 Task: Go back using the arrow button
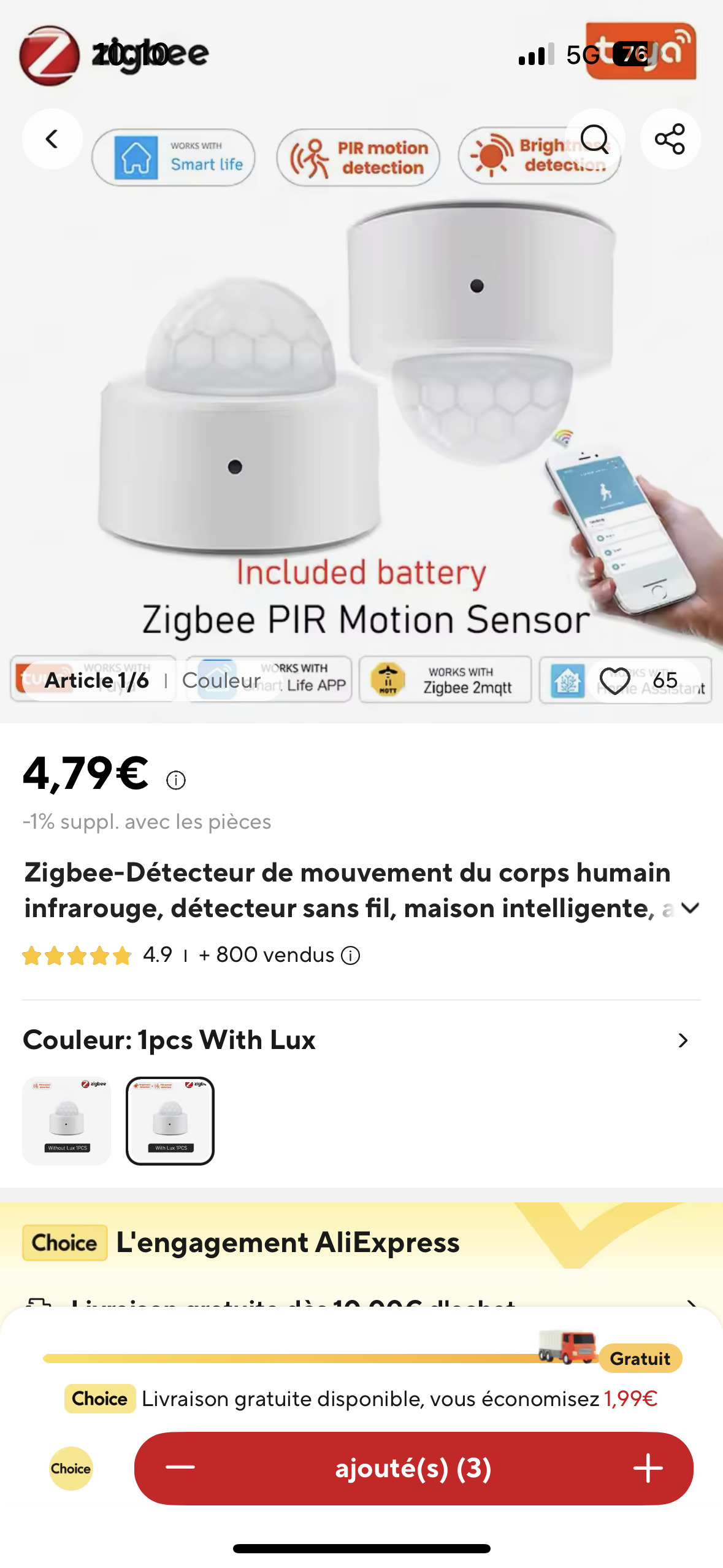click(52, 139)
